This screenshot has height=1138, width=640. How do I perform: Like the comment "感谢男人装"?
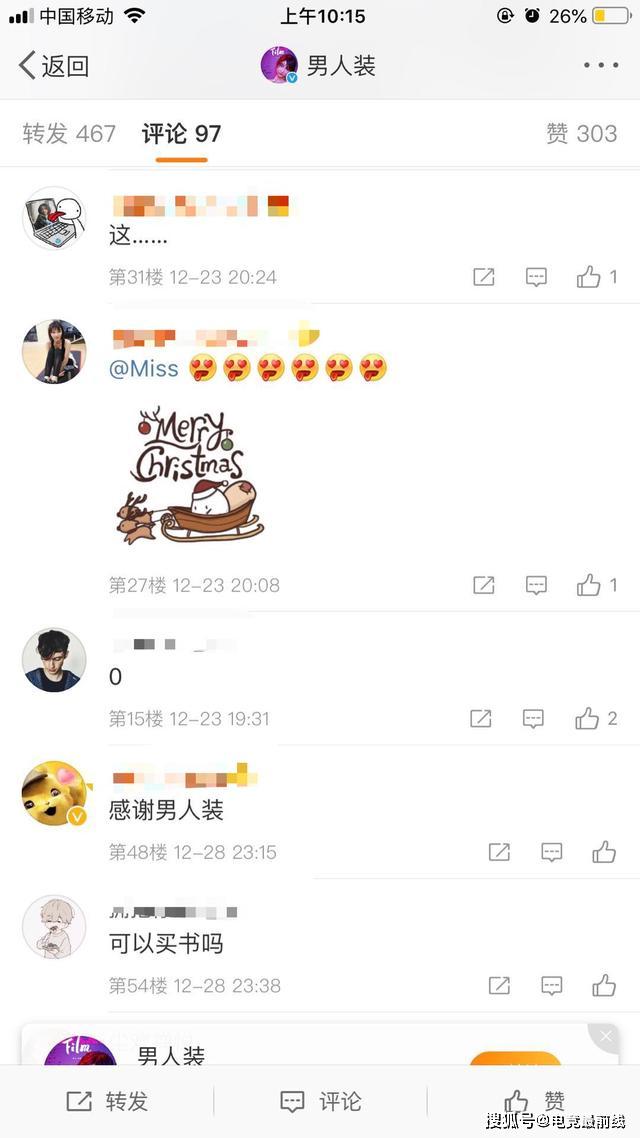(603, 852)
